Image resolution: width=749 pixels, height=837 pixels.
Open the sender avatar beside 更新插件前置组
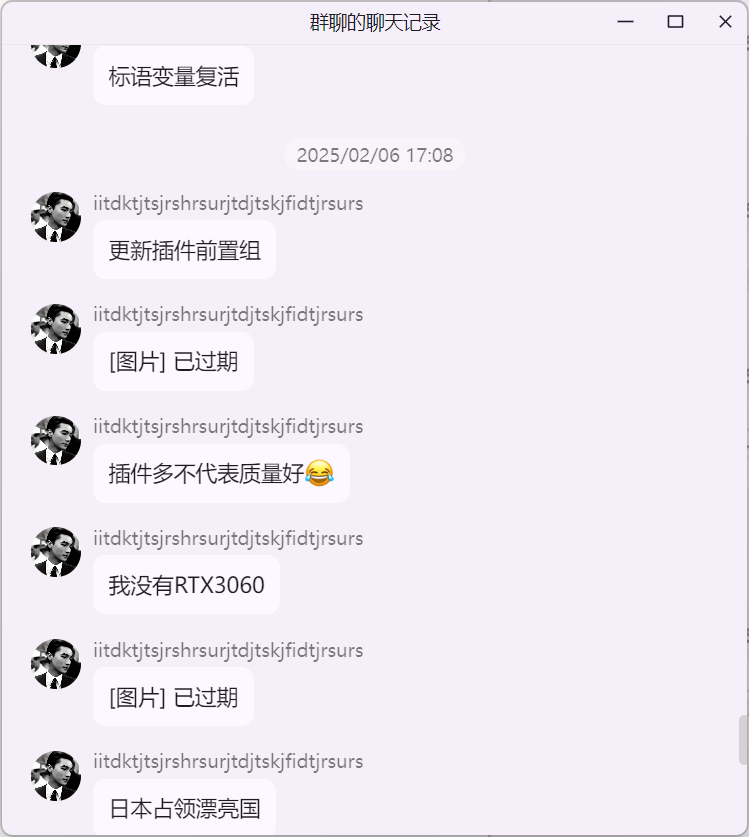56,217
